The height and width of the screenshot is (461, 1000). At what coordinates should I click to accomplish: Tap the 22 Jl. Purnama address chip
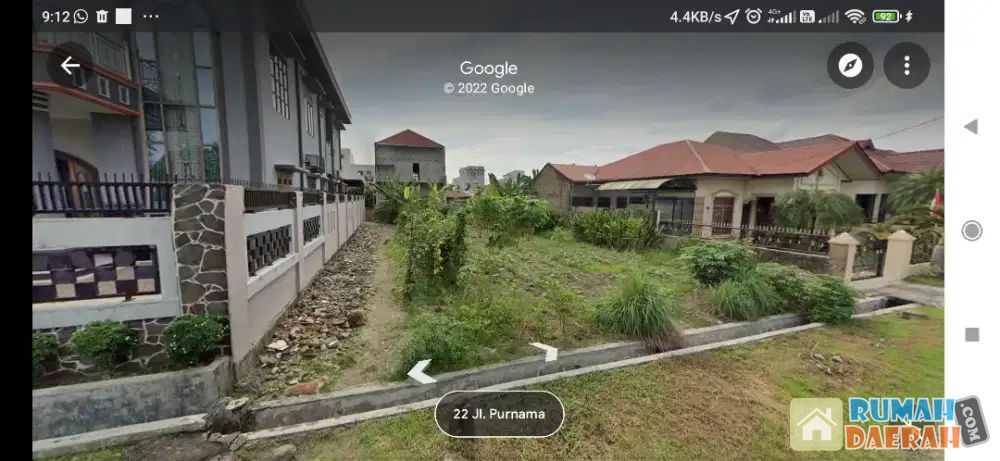click(x=499, y=414)
